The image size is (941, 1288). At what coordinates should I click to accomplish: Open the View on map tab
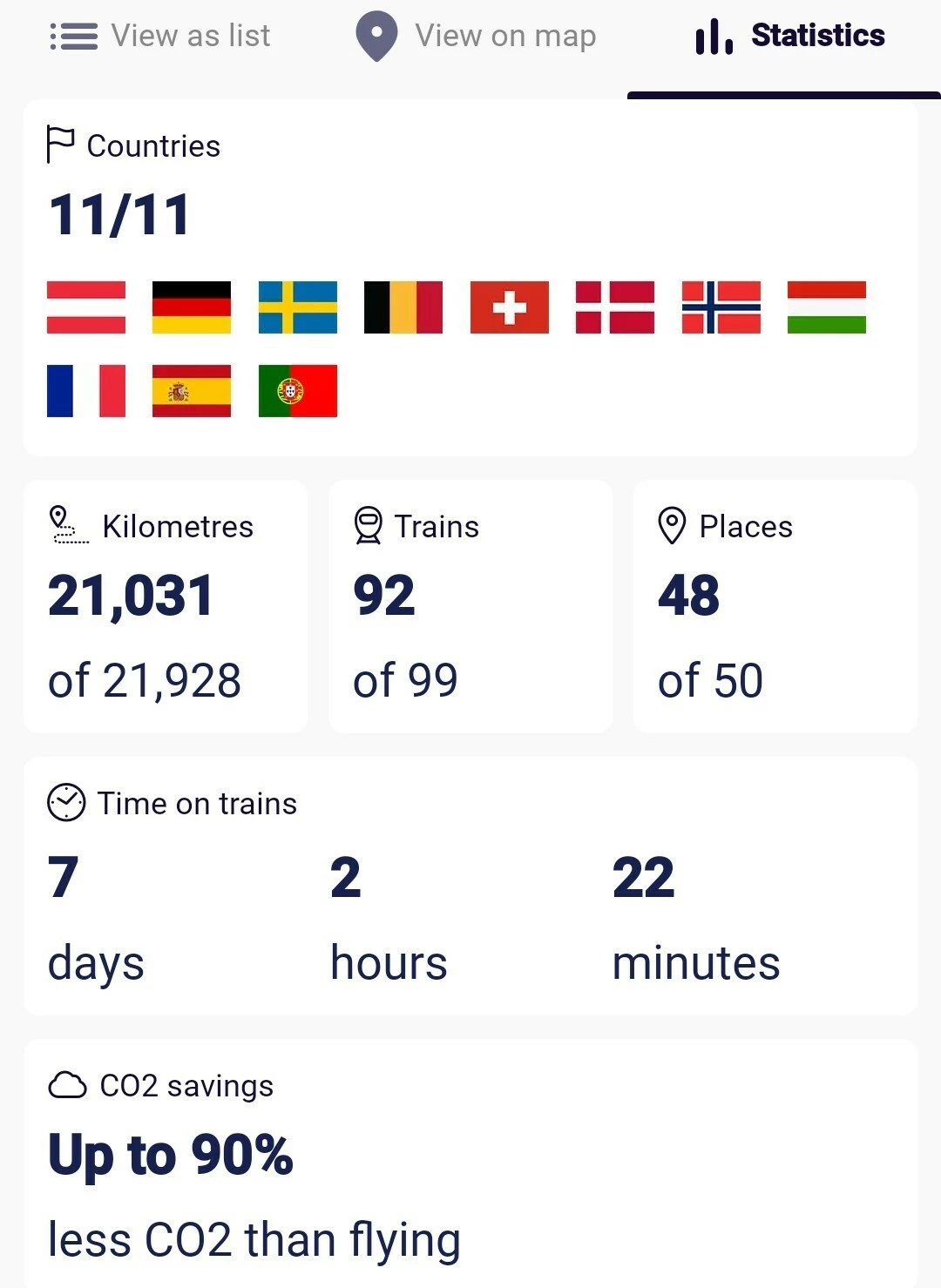(476, 37)
